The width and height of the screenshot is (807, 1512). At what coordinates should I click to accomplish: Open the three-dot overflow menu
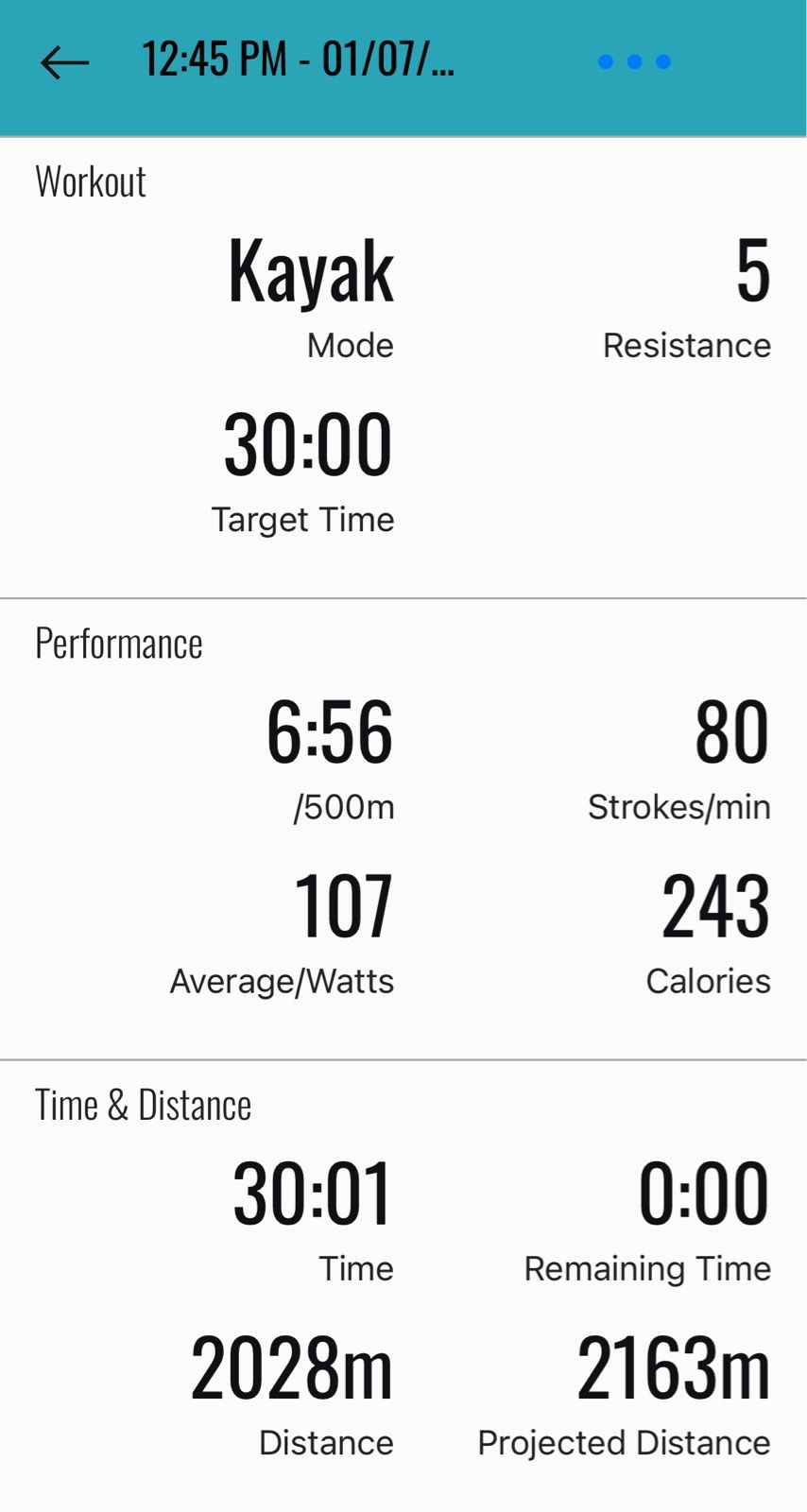pos(634,62)
